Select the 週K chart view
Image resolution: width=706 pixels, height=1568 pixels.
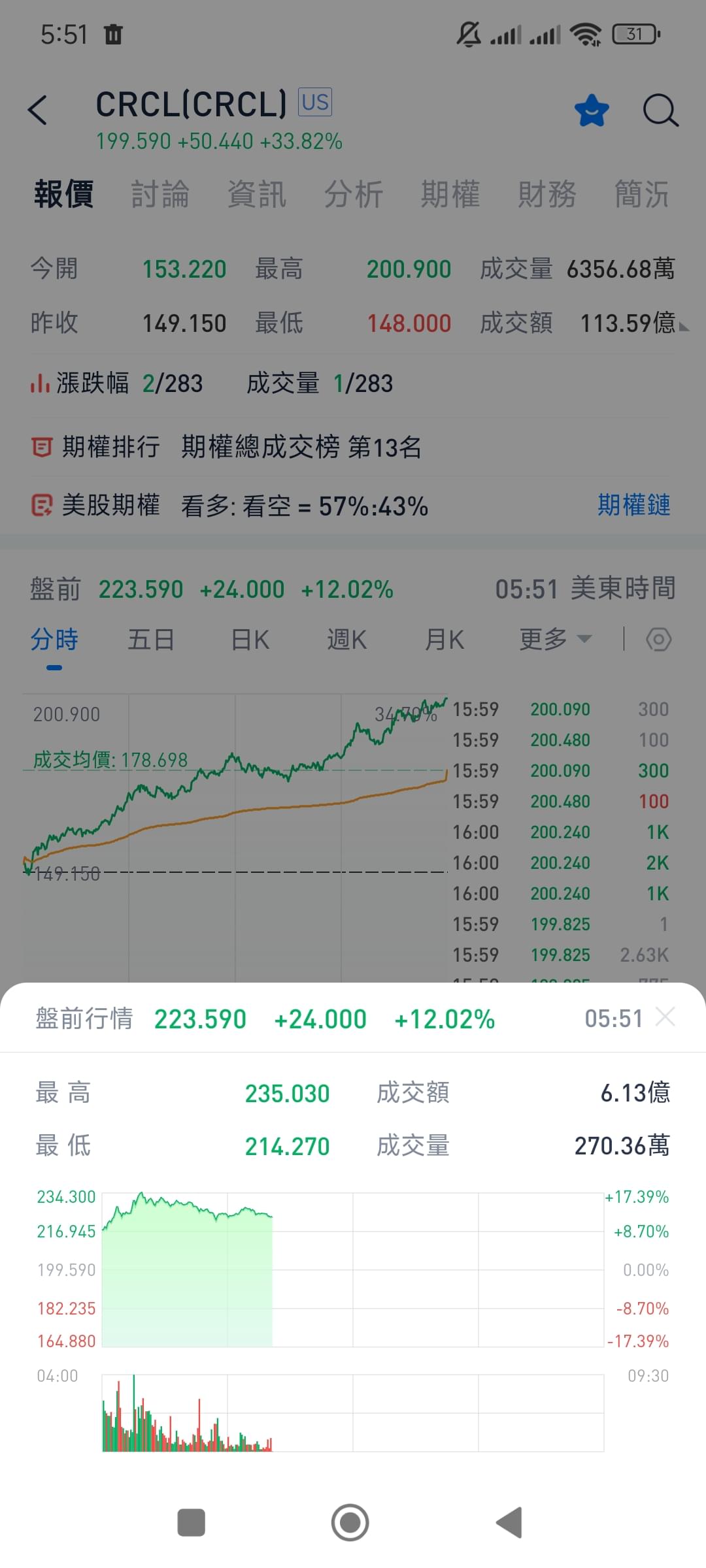tap(347, 640)
